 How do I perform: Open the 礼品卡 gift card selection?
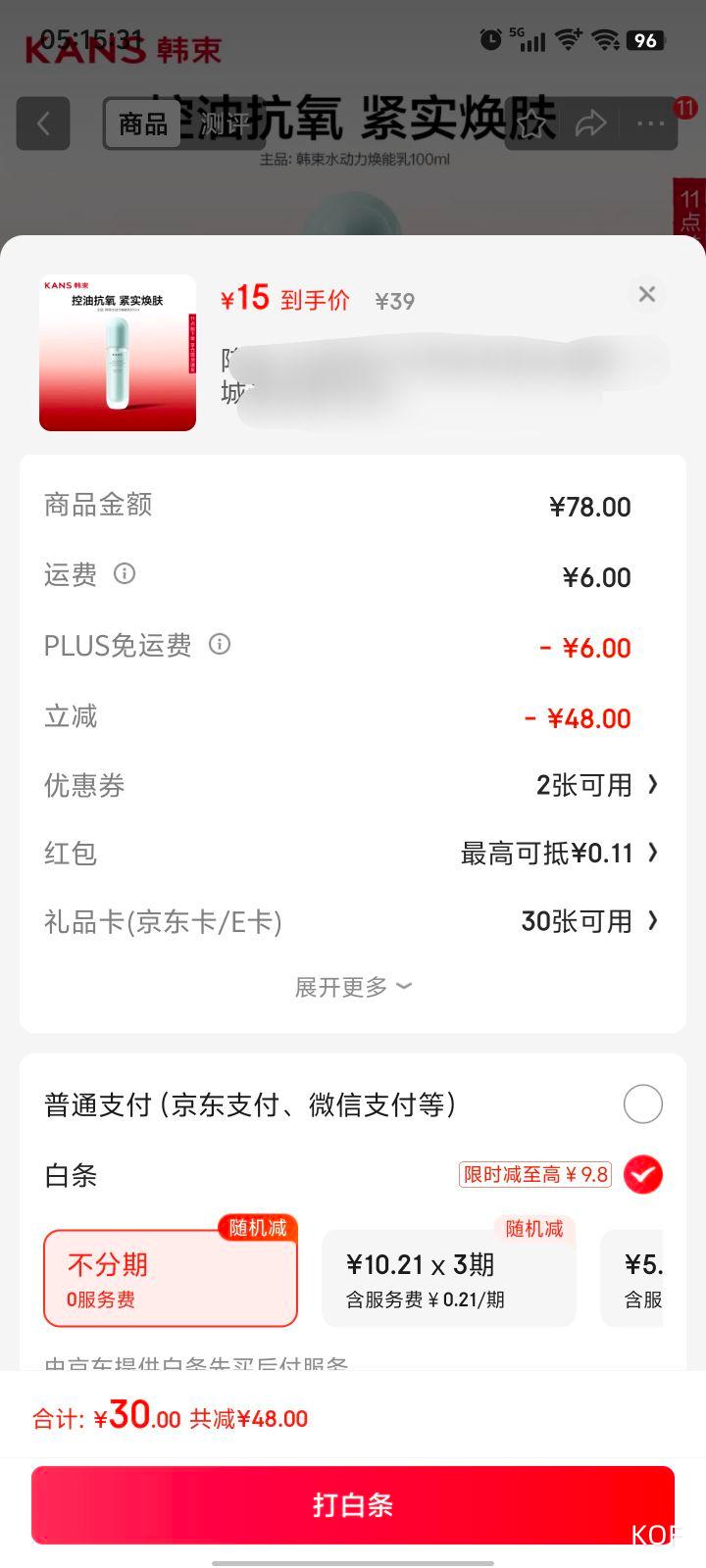[652, 921]
